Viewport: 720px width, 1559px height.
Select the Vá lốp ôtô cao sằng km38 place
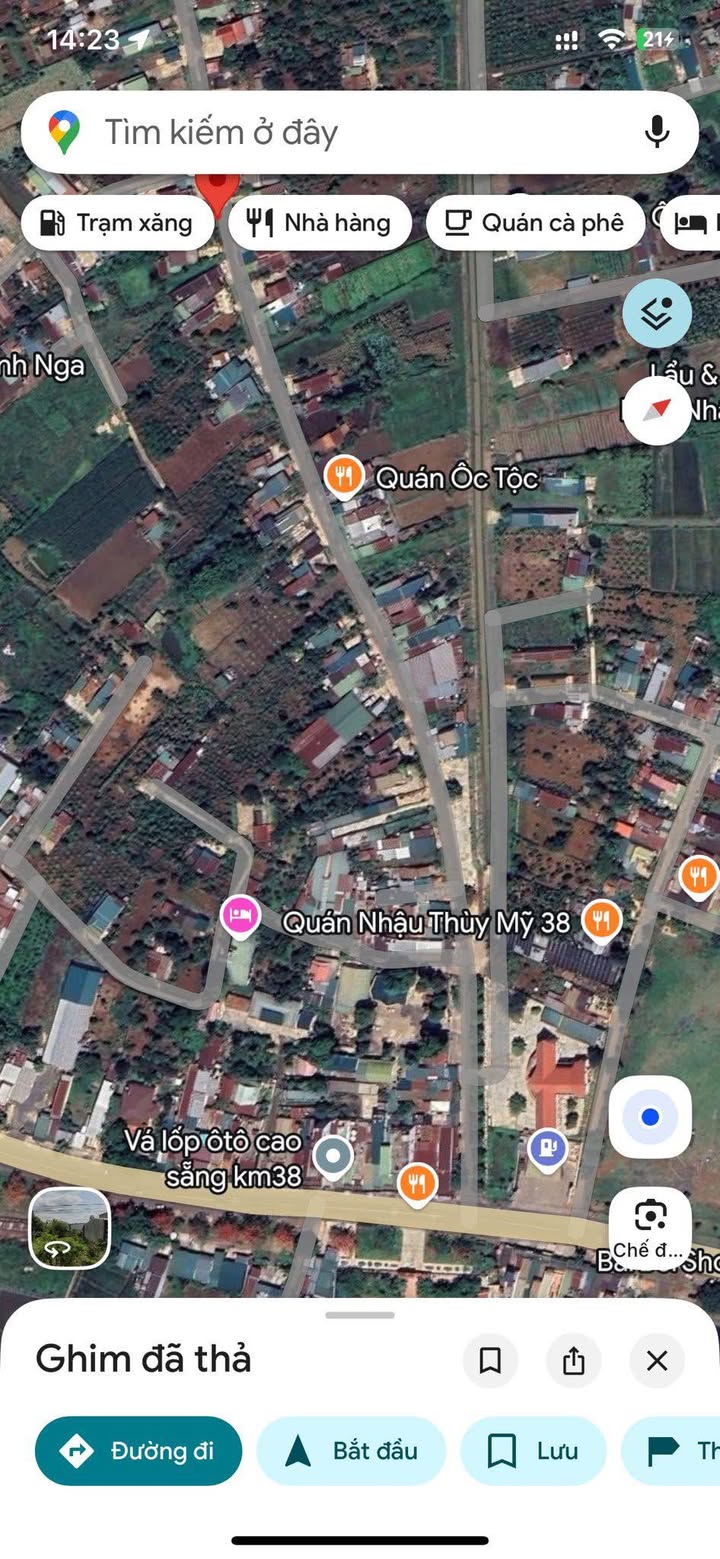pos(333,1157)
